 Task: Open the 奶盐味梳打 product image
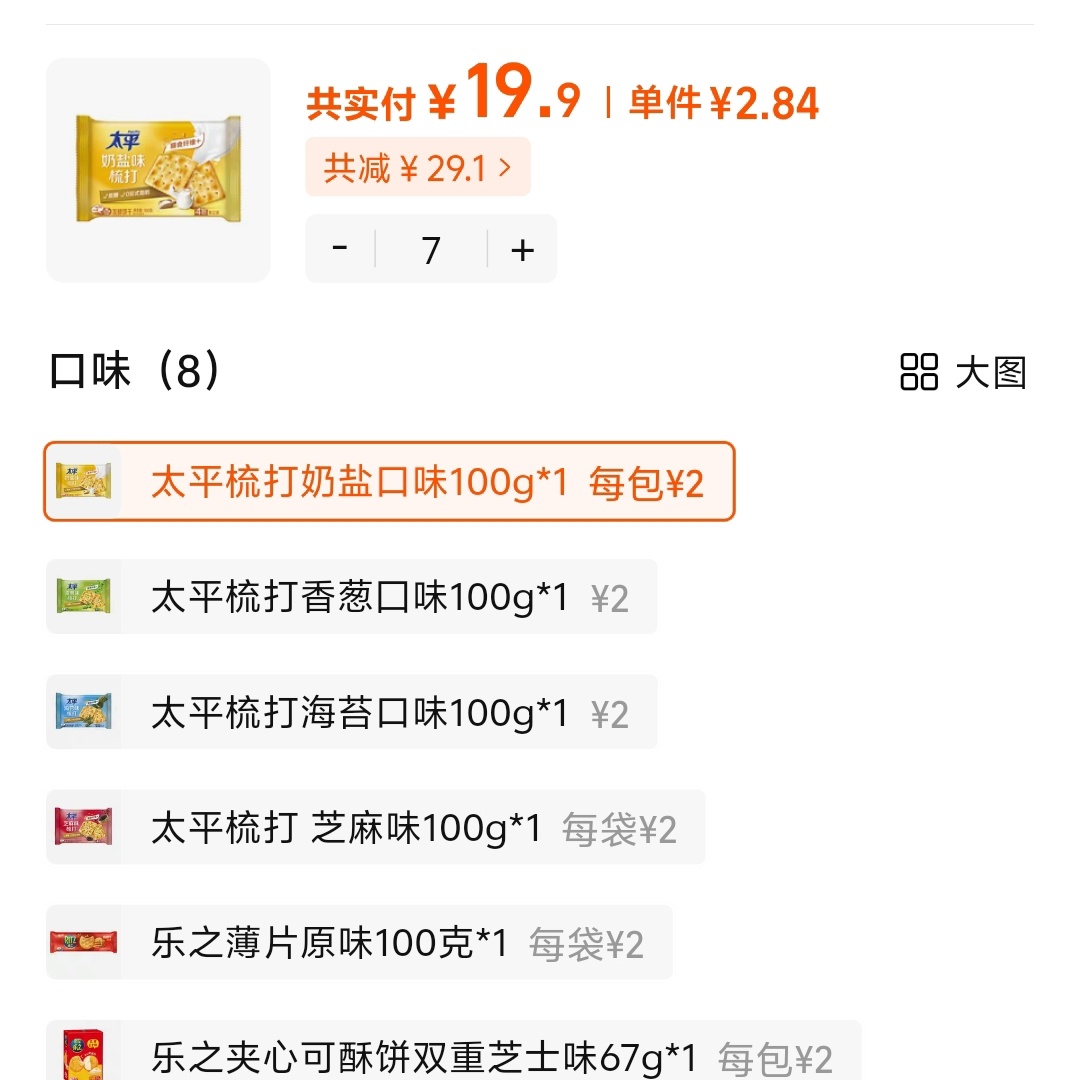click(x=158, y=170)
